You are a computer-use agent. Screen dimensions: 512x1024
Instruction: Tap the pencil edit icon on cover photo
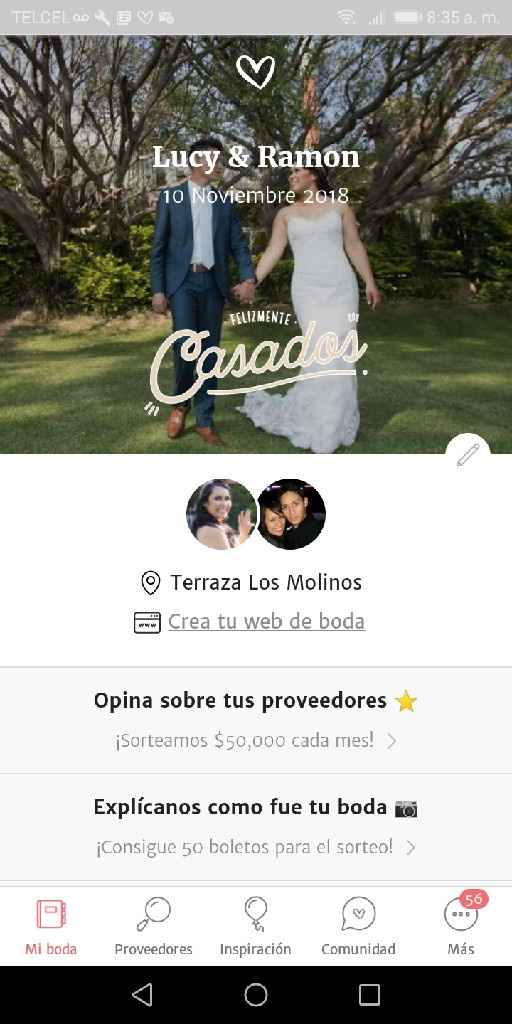[x=468, y=455]
